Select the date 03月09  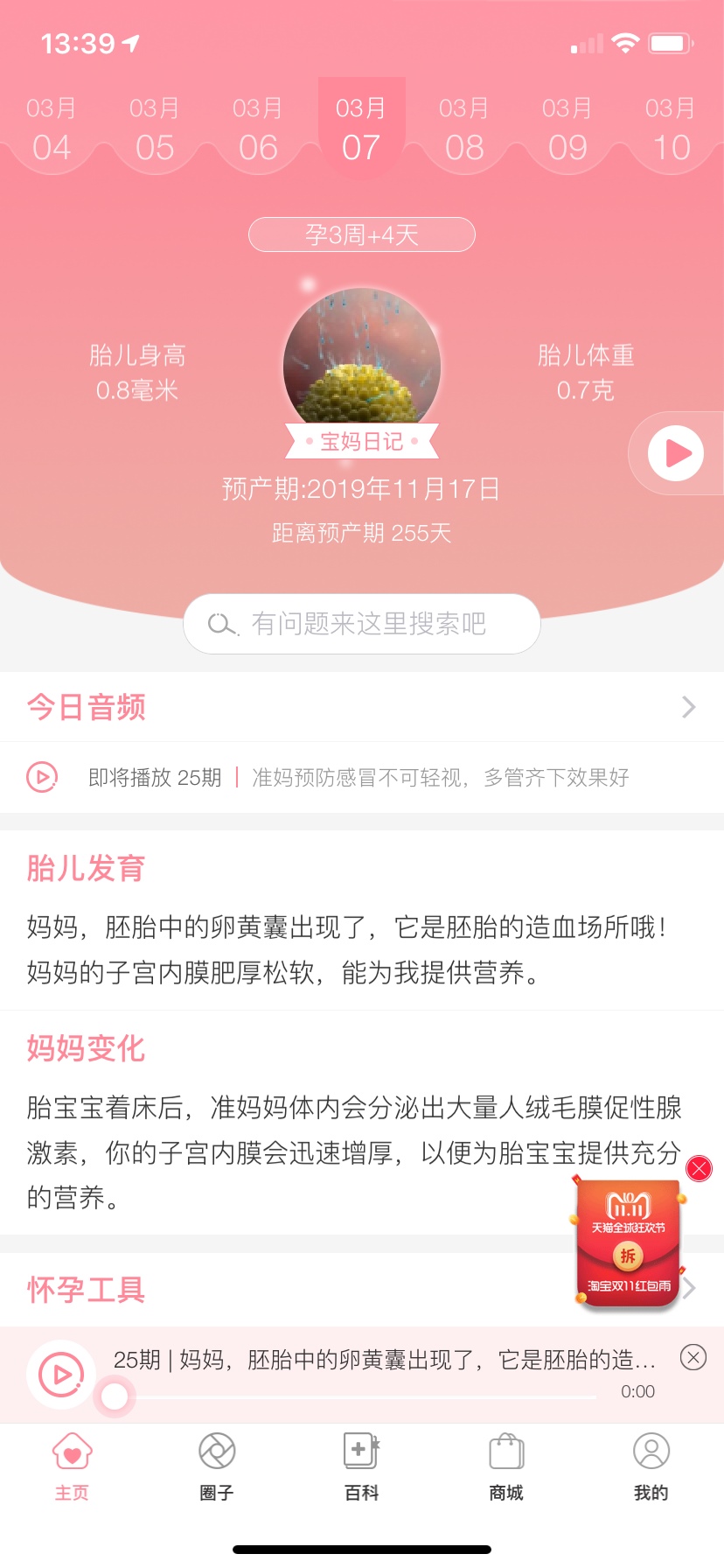[567, 129]
